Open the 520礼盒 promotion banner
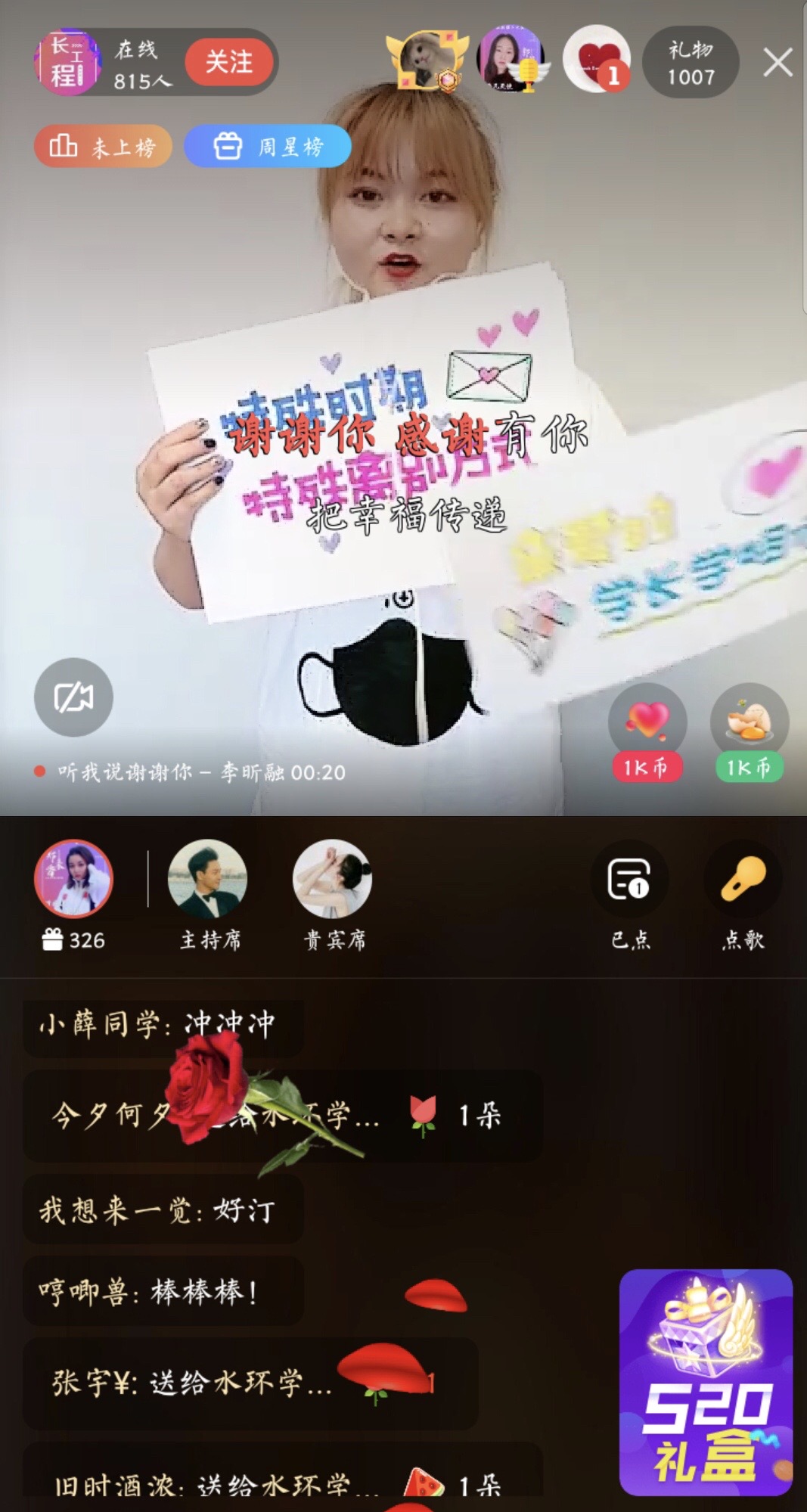This screenshot has width=807, height=1512. 706,1383
